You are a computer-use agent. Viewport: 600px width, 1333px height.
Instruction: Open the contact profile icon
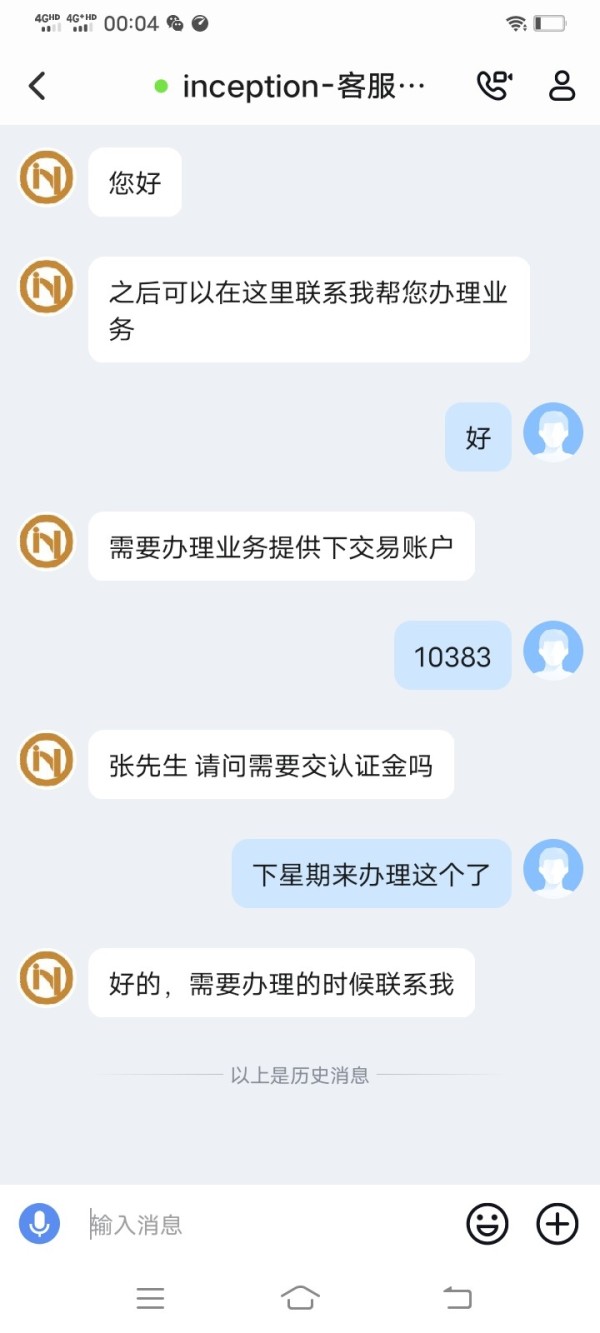click(562, 86)
